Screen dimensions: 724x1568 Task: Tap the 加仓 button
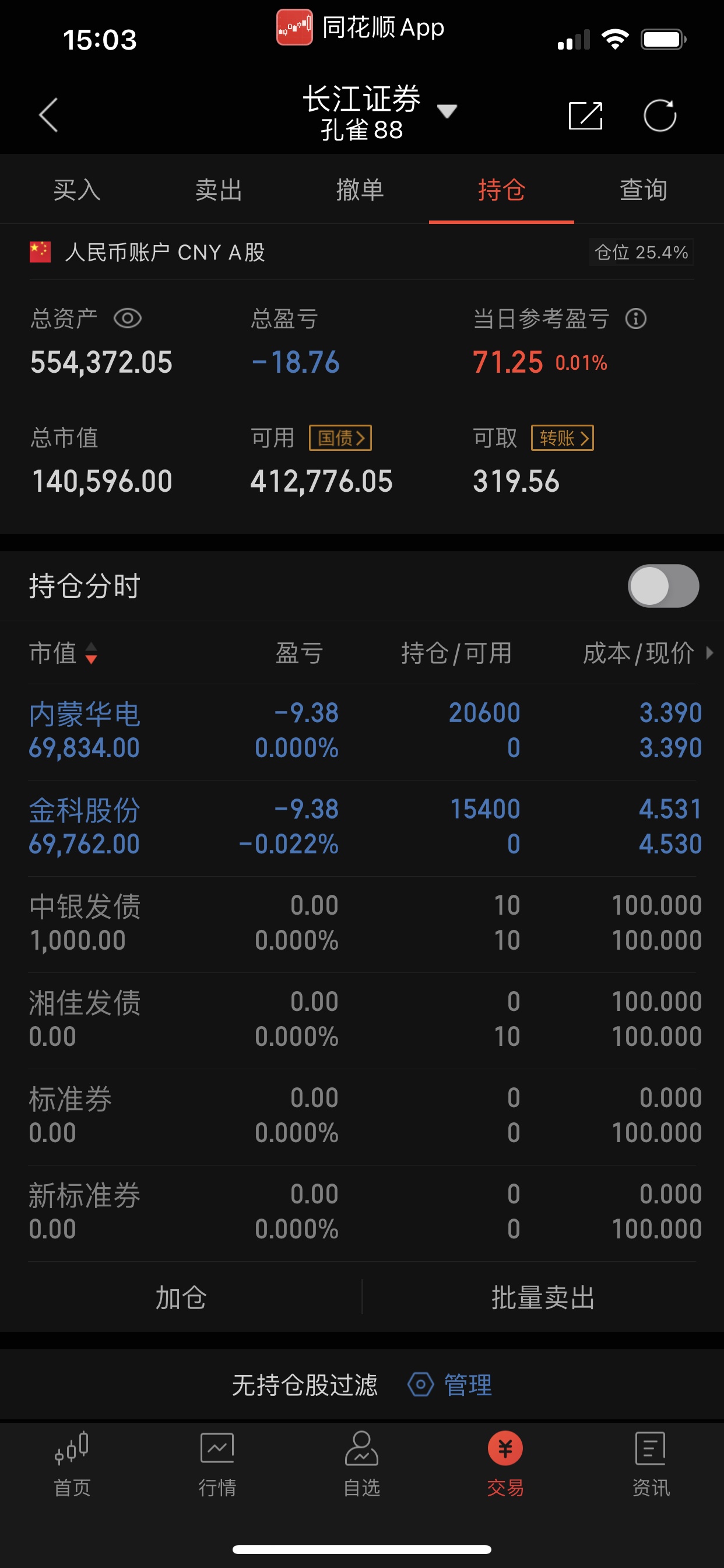click(x=181, y=1297)
